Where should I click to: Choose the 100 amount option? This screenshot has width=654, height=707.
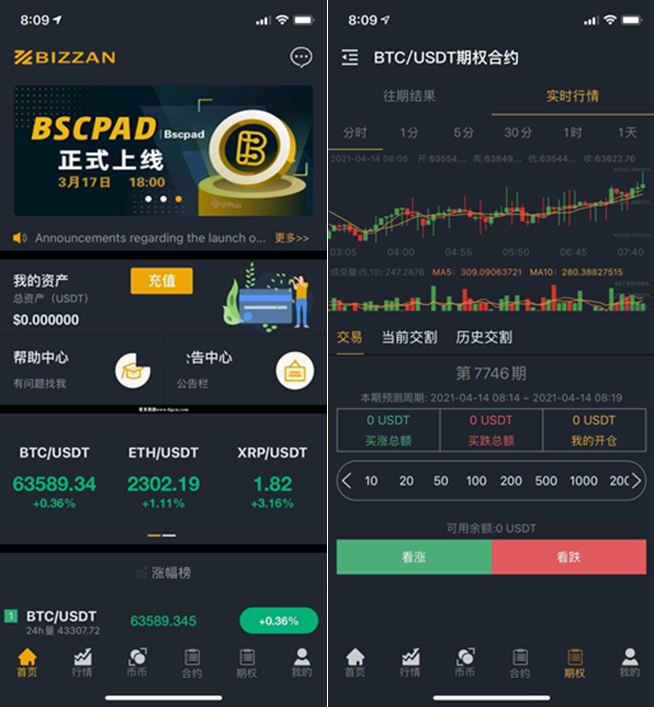[476, 481]
